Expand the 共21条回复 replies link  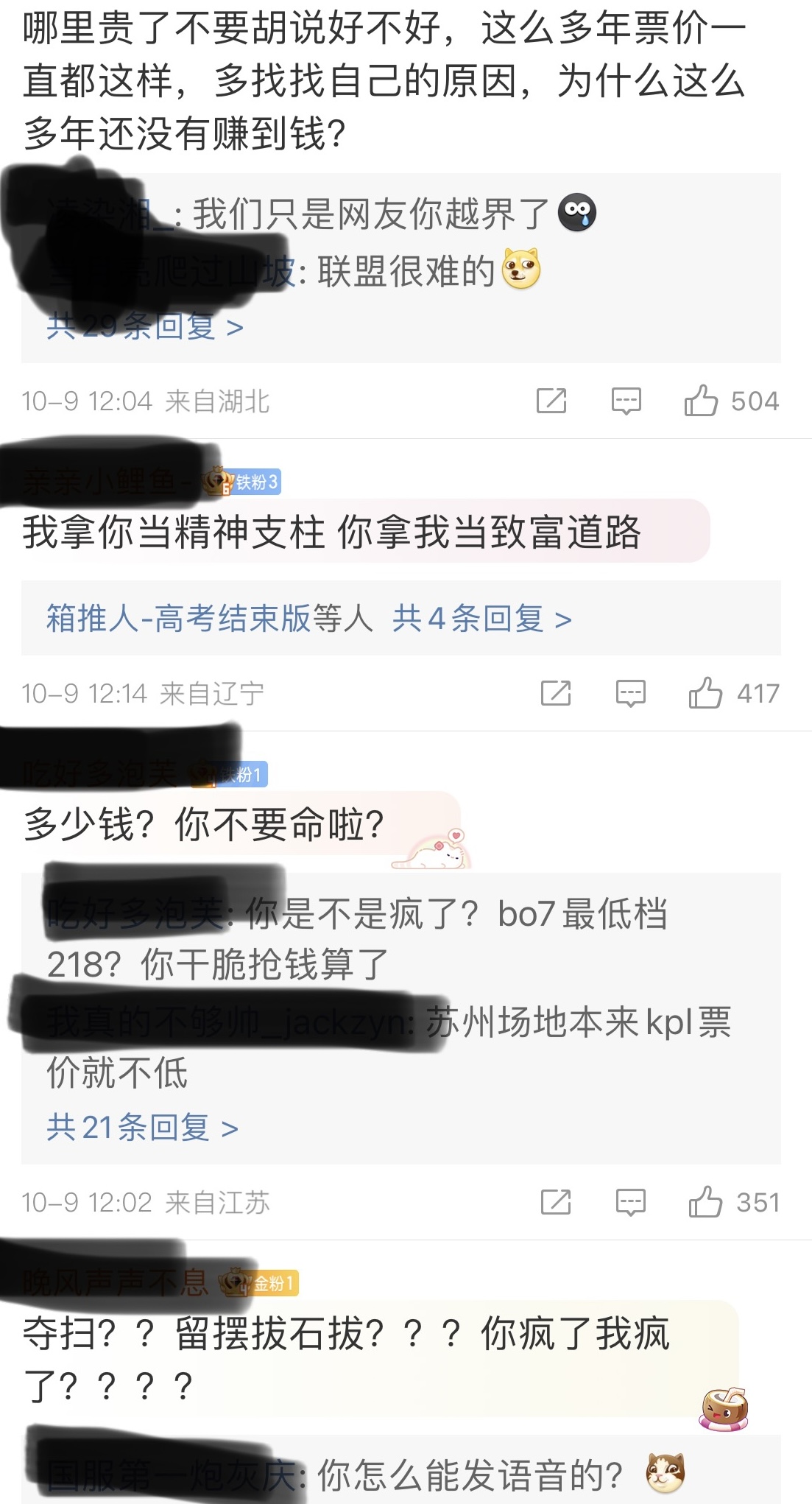142,1128
